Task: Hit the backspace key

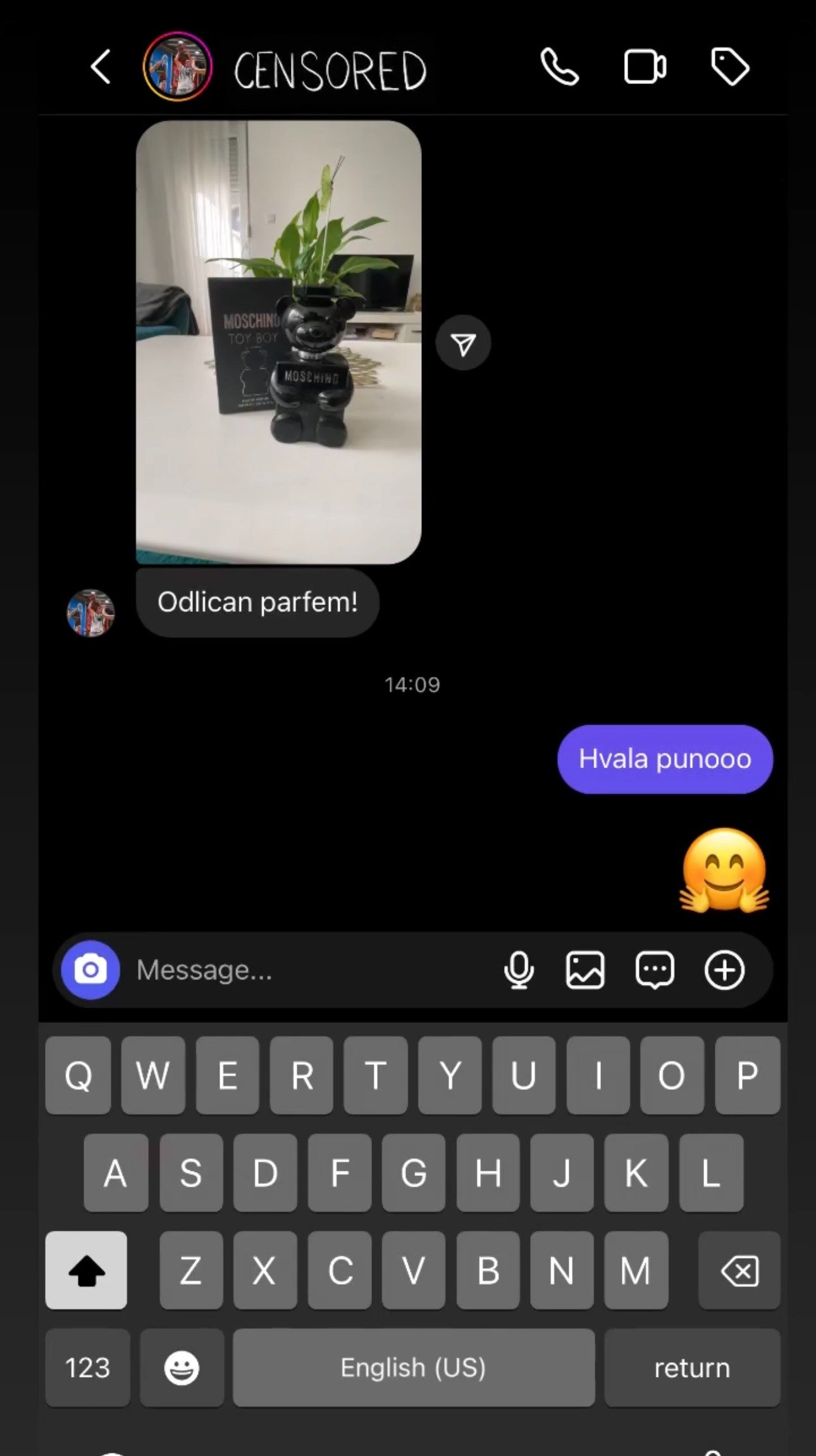Action: [739, 1270]
